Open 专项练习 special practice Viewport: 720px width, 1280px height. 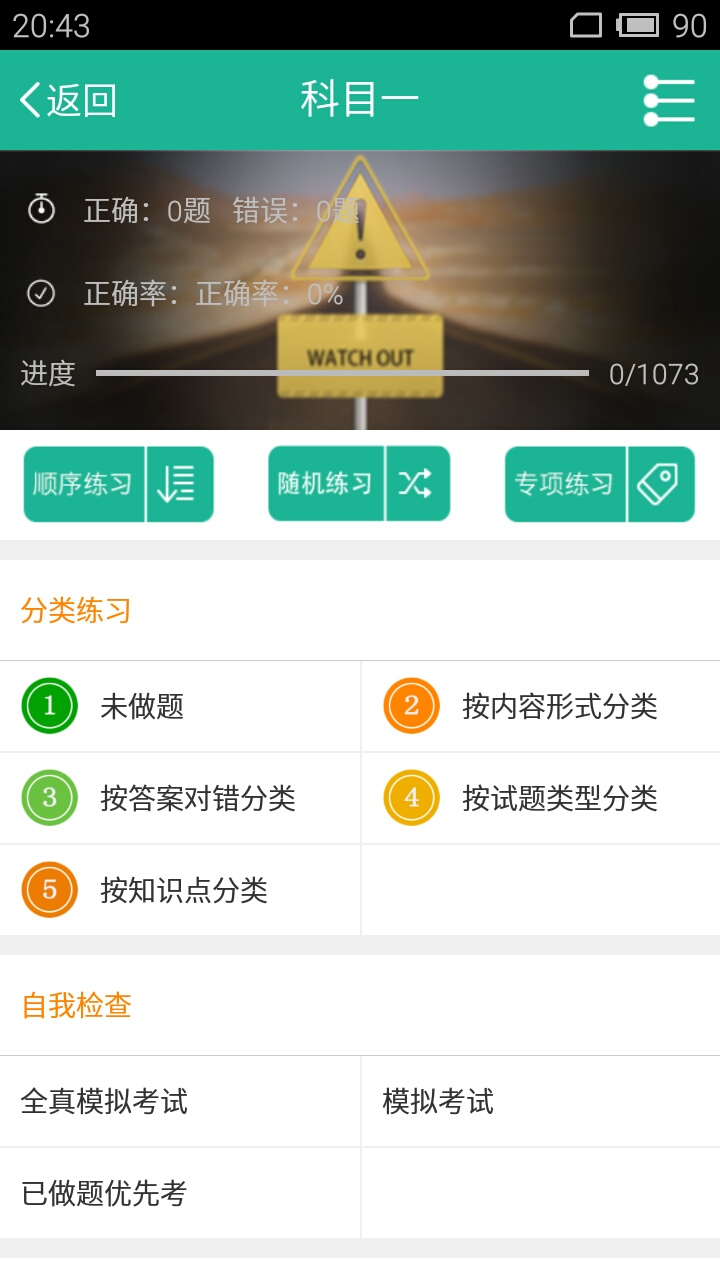click(x=599, y=484)
